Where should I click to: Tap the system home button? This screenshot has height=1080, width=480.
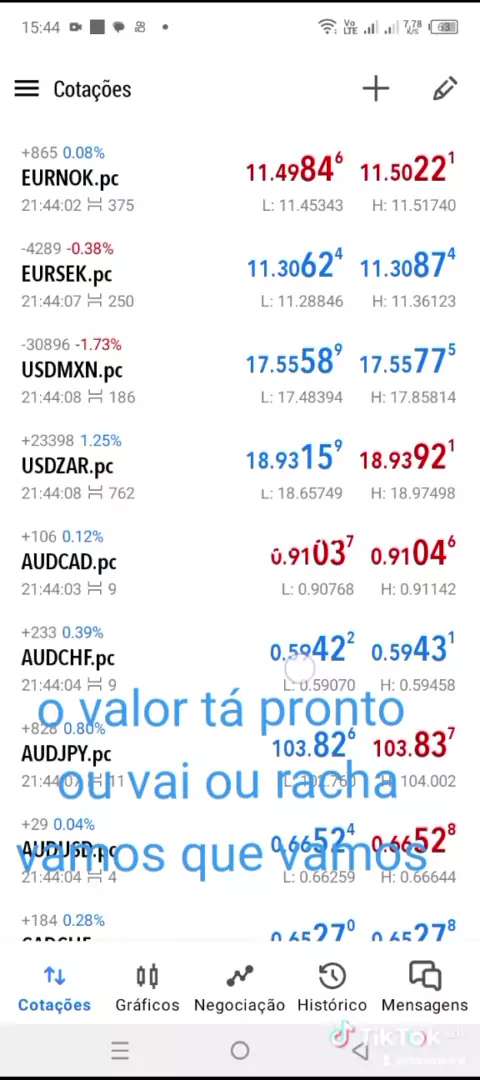(240, 1050)
